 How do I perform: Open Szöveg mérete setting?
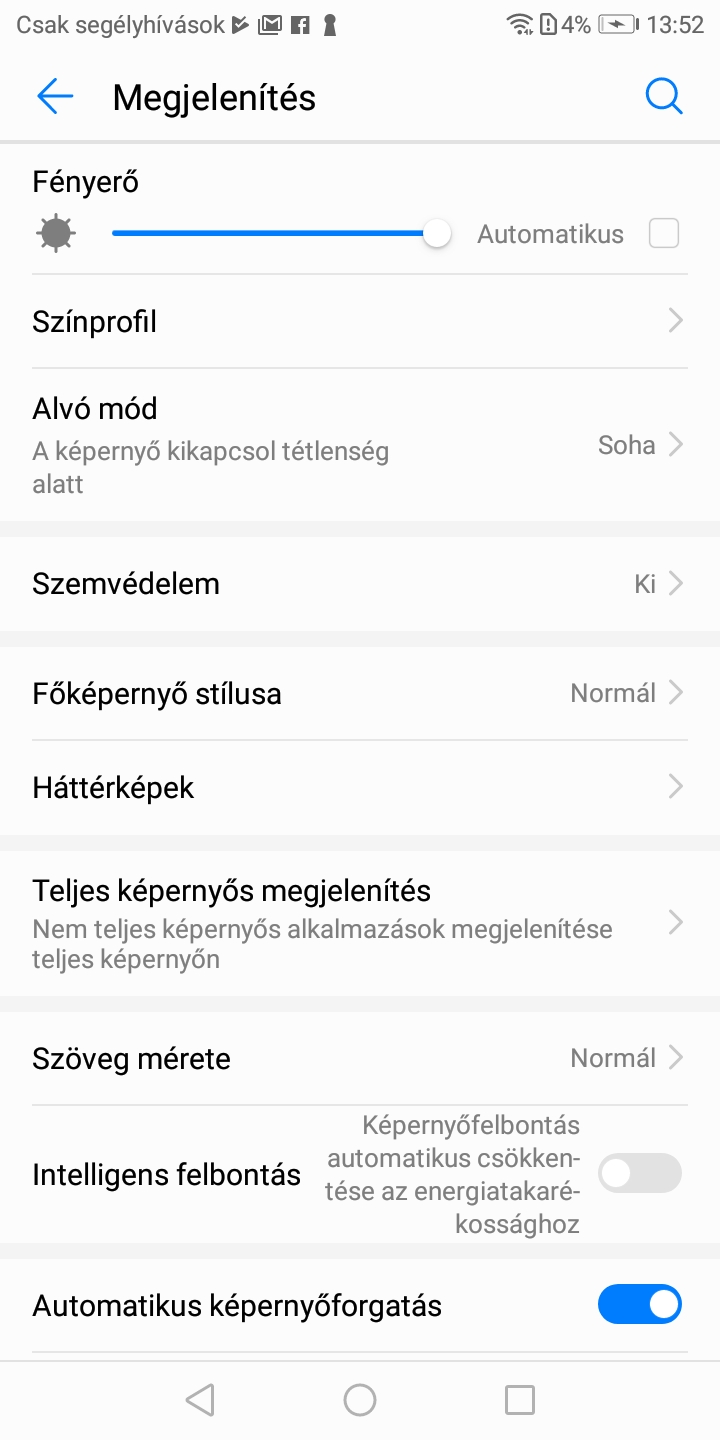click(x=360, y=1058)
